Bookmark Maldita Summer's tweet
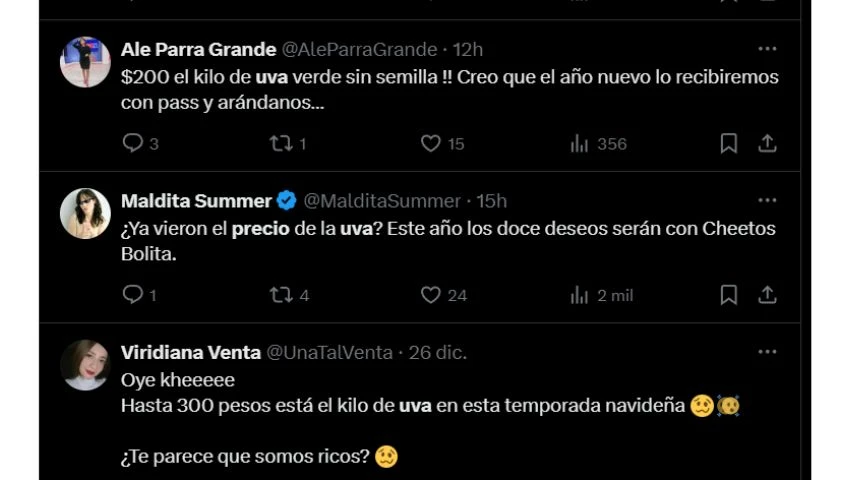850x480 pixels. click(729, 295)
